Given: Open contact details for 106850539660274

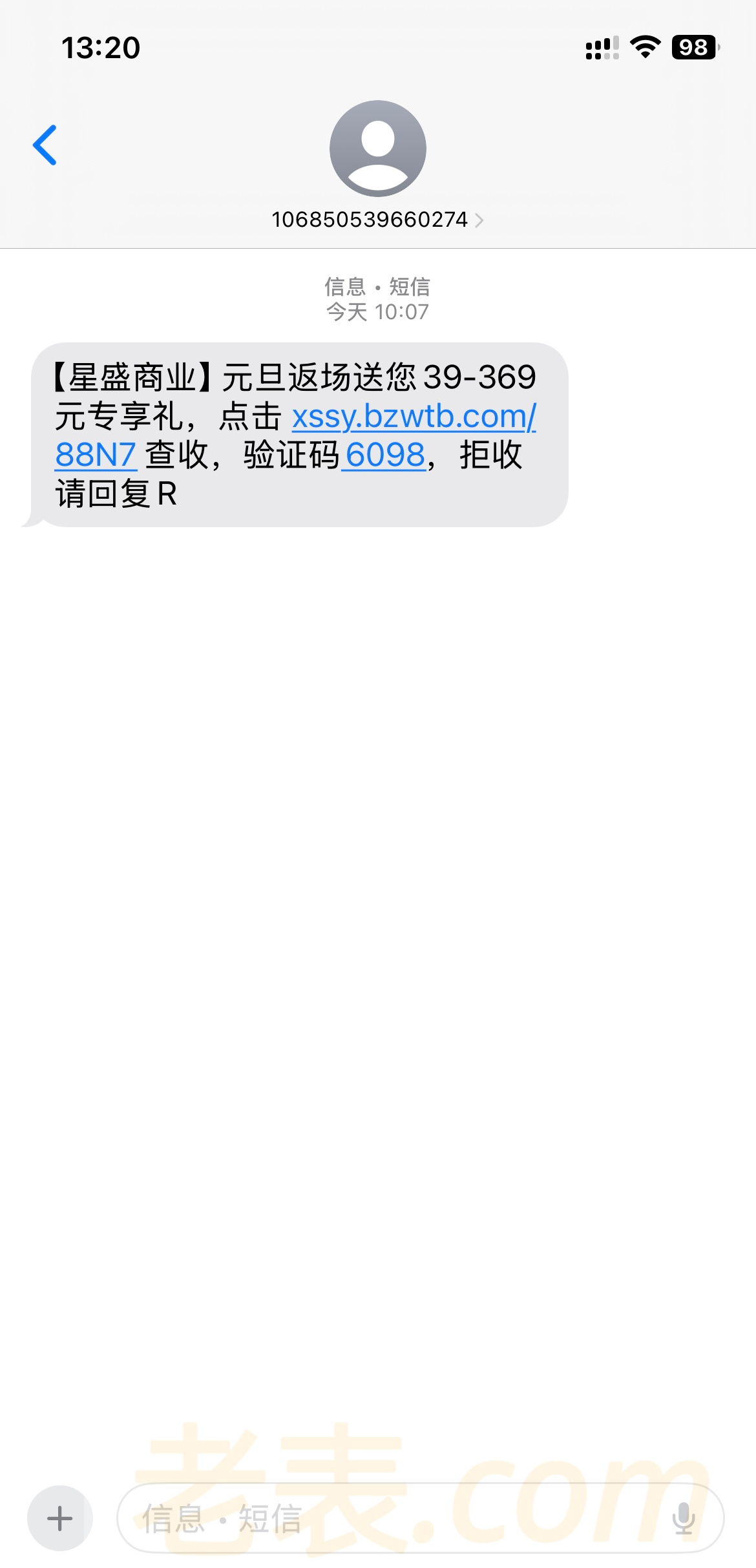Looking at the screenshot, I should pos(377,220).
